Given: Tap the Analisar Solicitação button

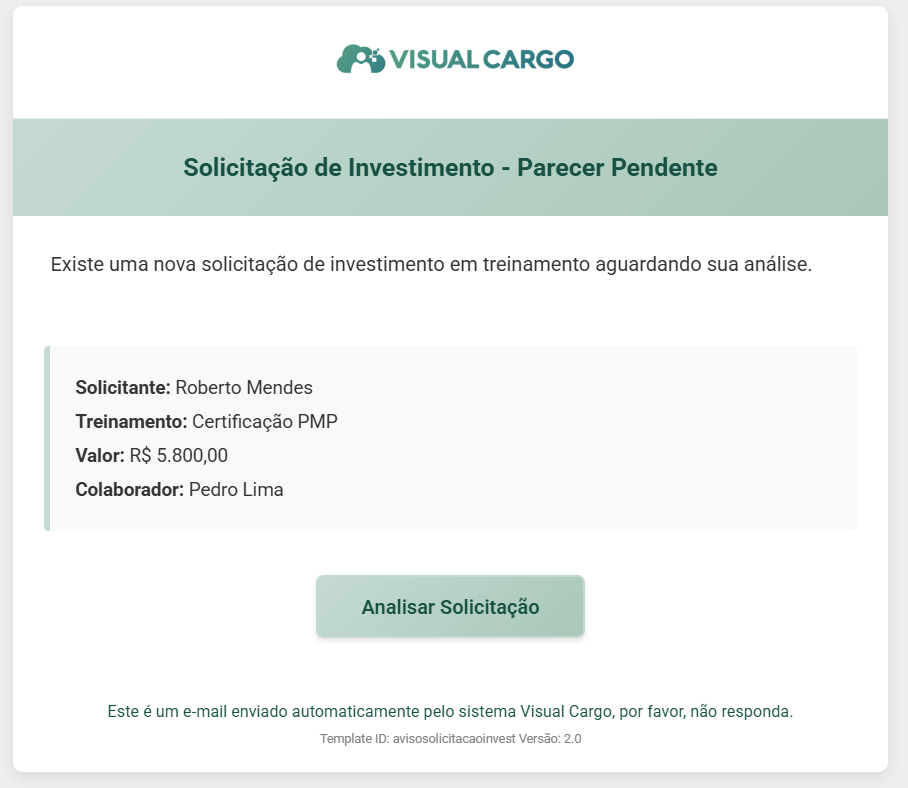Looking at the screenshot, I should (x=450, y=606).
